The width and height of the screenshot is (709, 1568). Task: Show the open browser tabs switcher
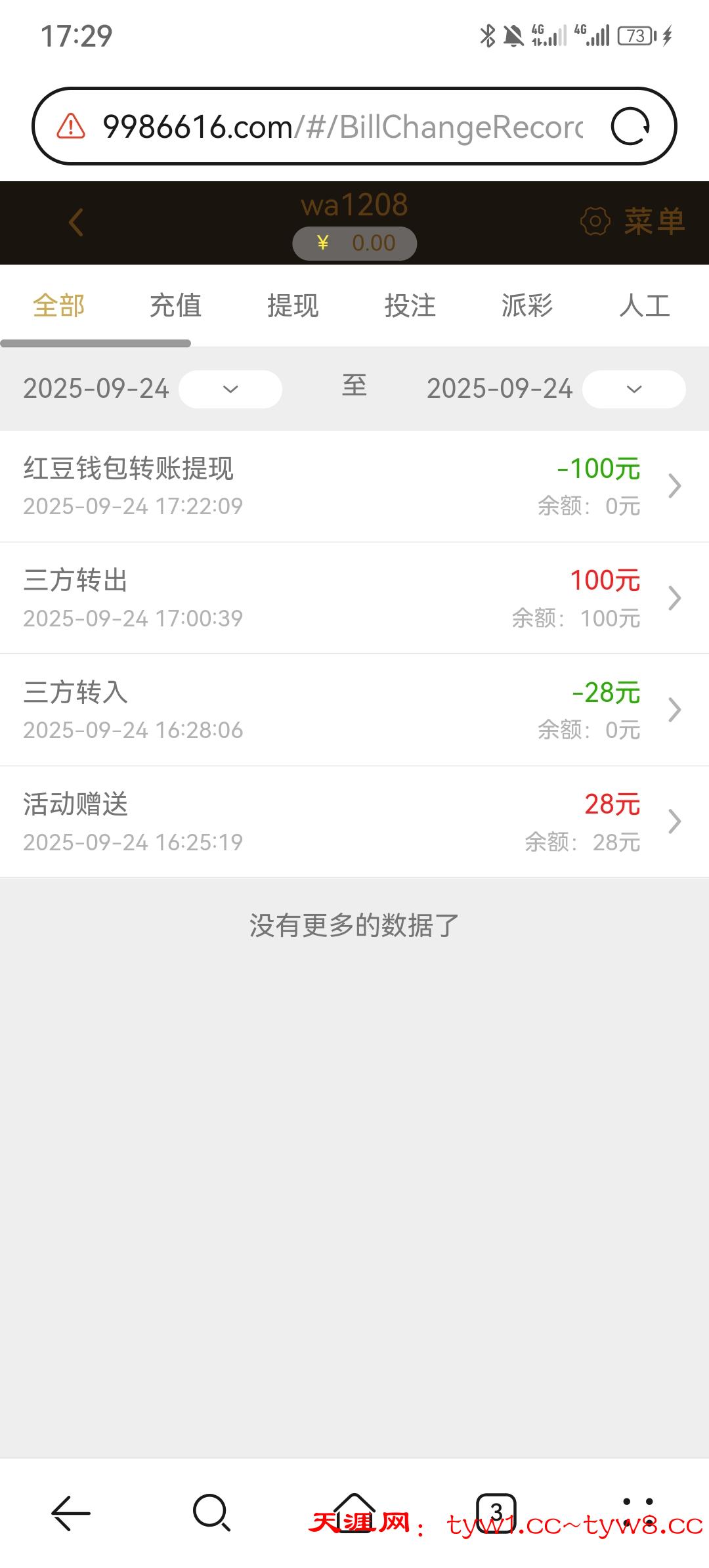tap(496, 1513)
